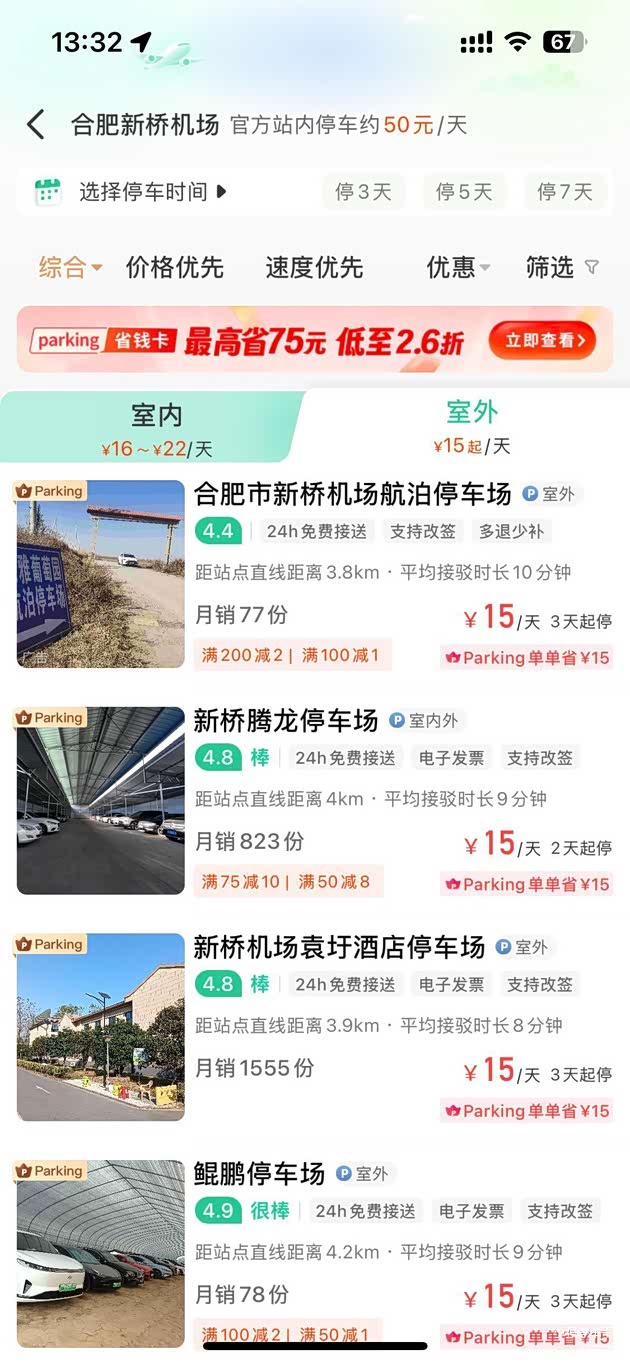Open the 筛选 filter options
Screen dimensions: 630x1363
(562, 267)
